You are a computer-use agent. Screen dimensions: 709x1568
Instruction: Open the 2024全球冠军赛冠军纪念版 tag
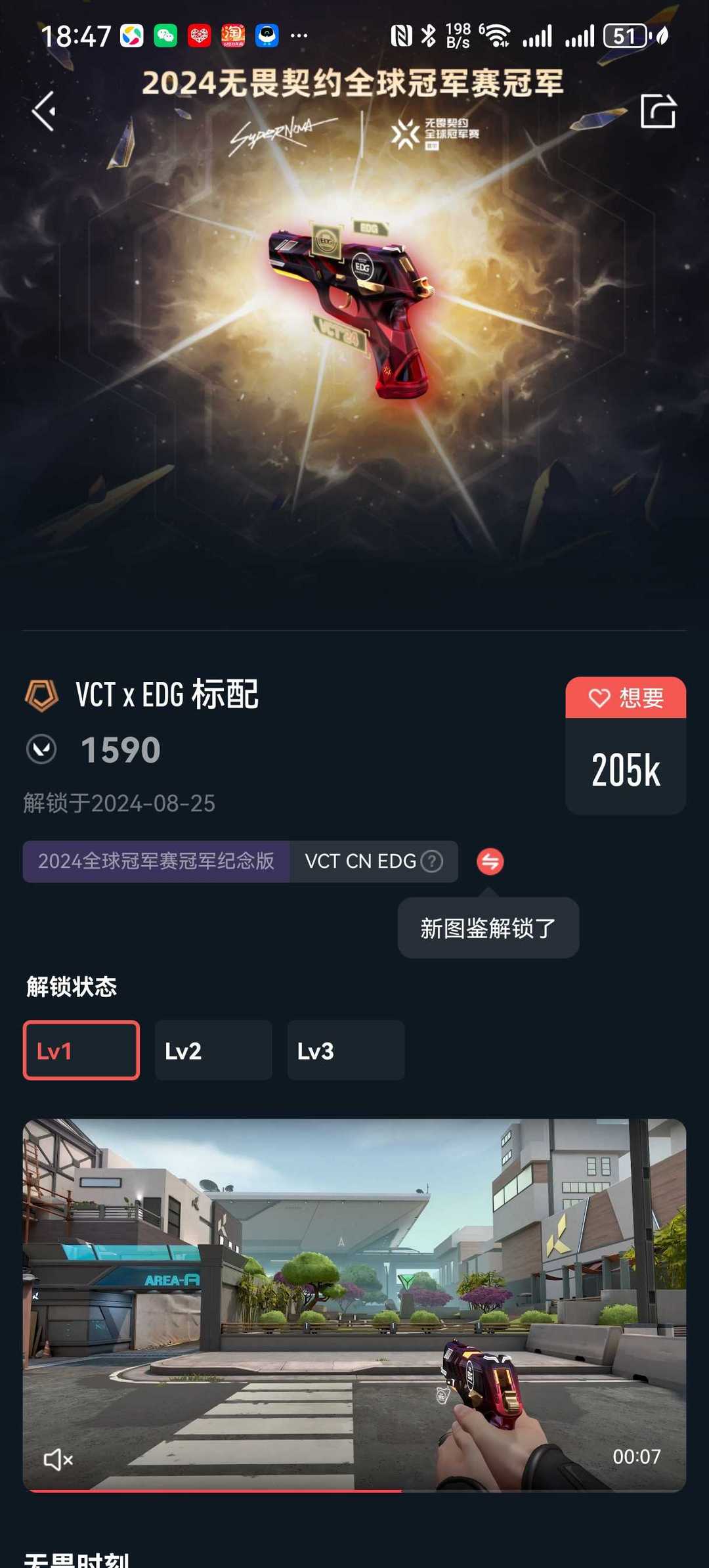pyautogui.click(x=156, y=861)
